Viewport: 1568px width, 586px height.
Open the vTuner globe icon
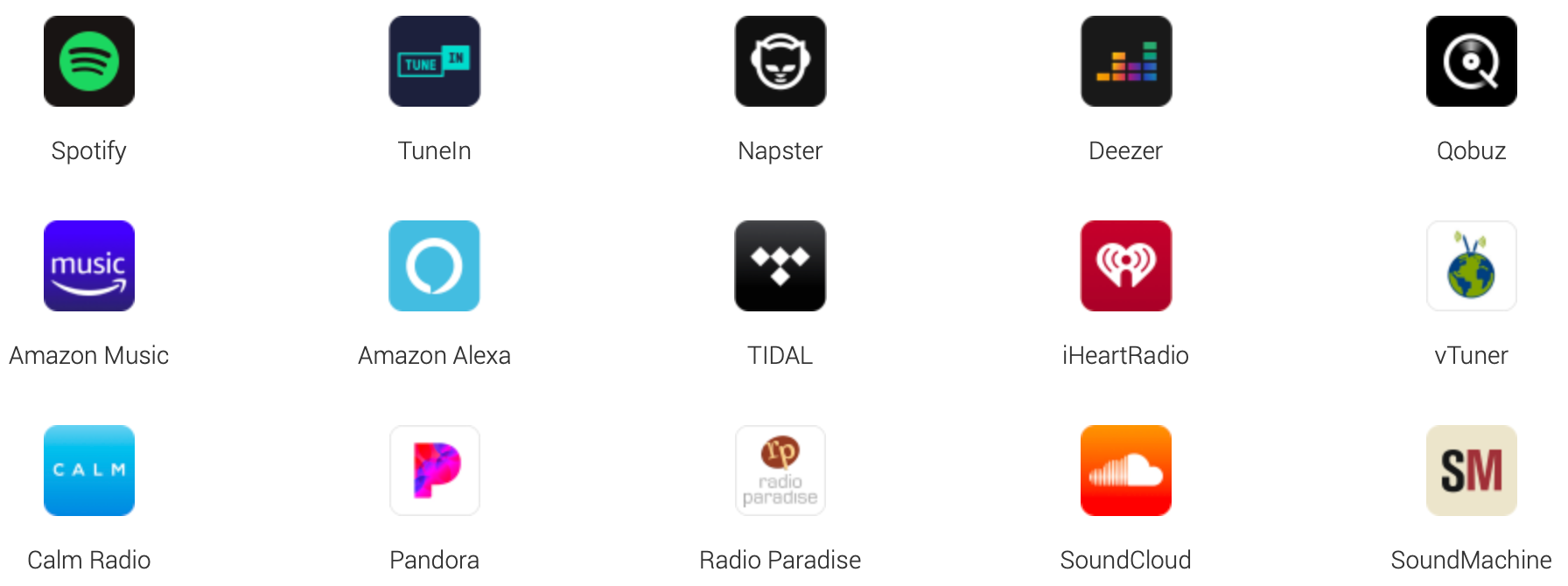coord(1472,266)
